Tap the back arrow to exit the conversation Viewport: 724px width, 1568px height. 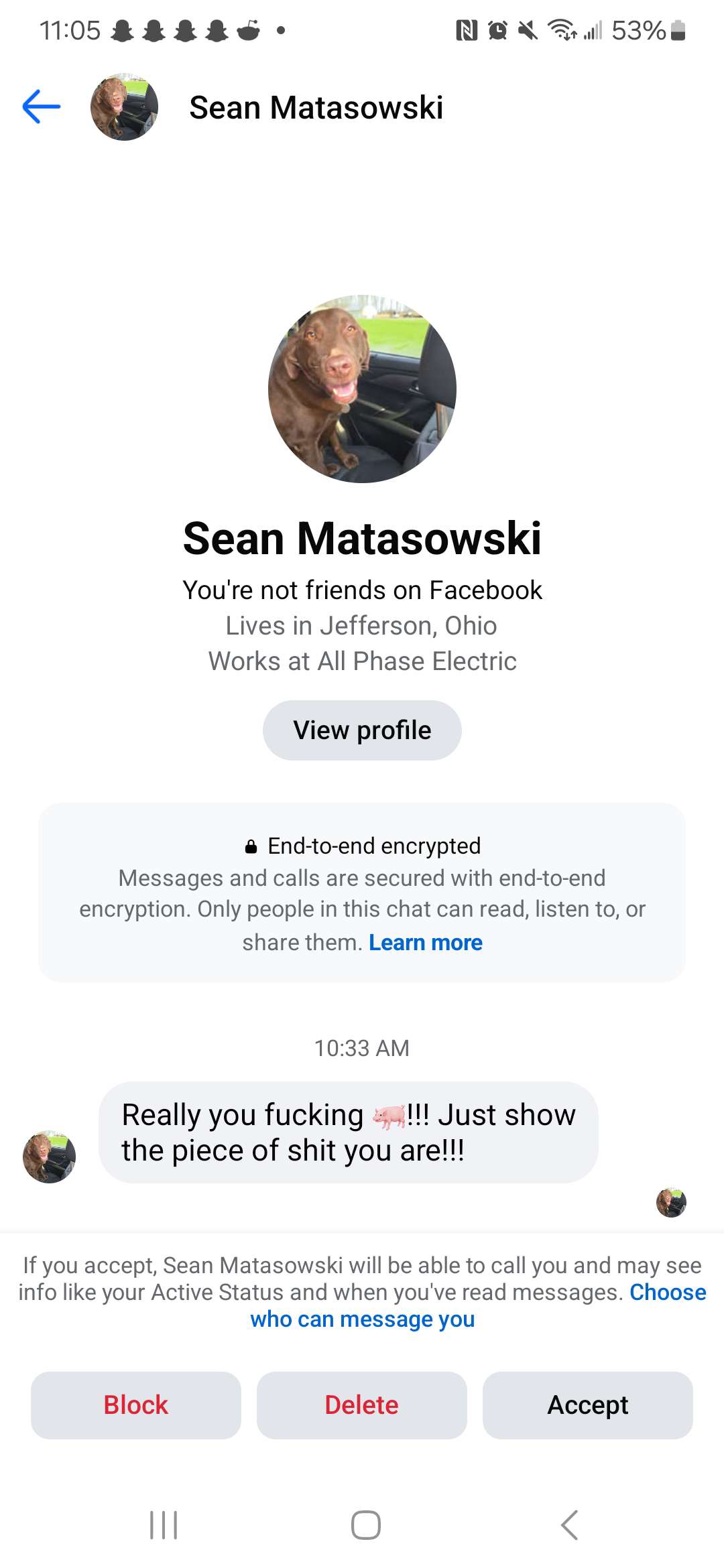click(40, 106)
